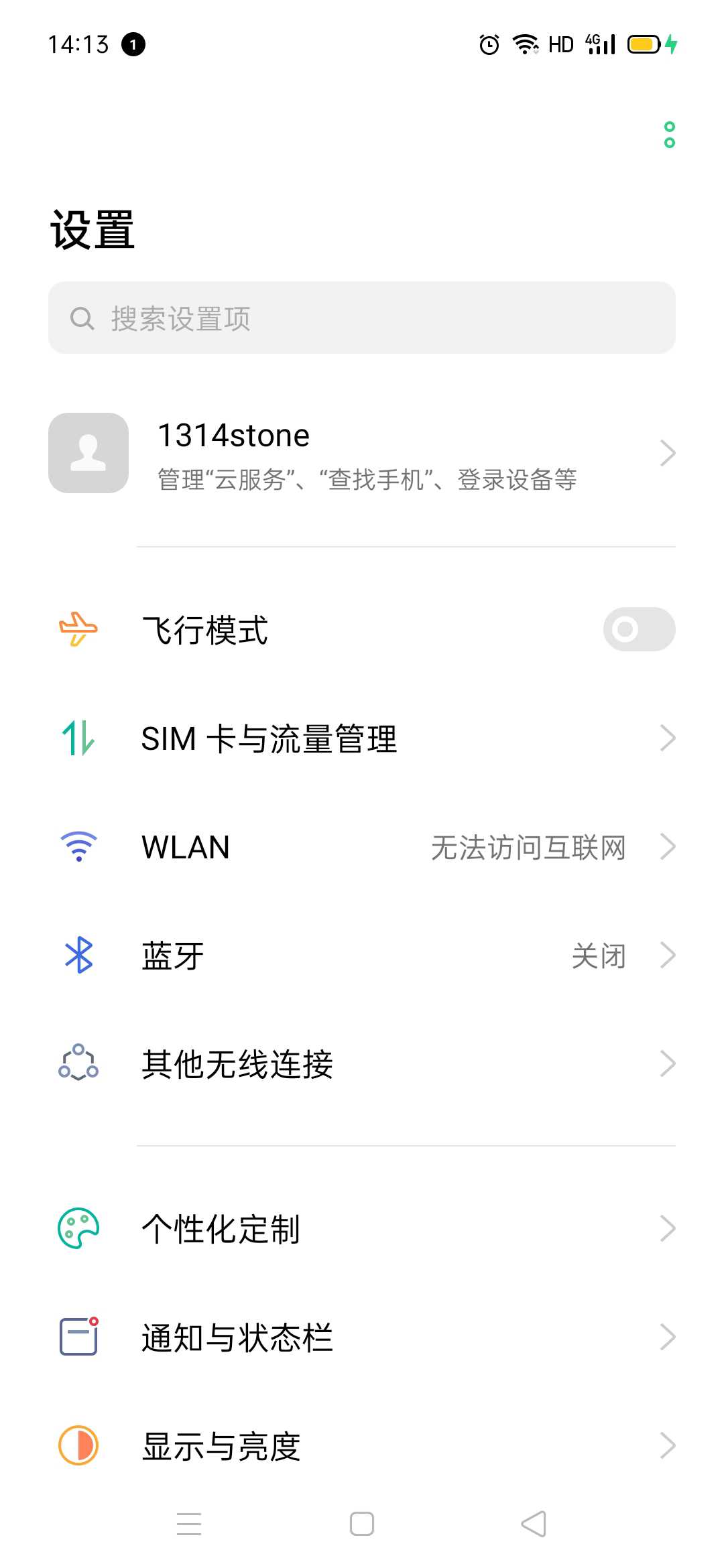
Task: Open 个性化定制 settings
Action: [x=362, y=1229]
